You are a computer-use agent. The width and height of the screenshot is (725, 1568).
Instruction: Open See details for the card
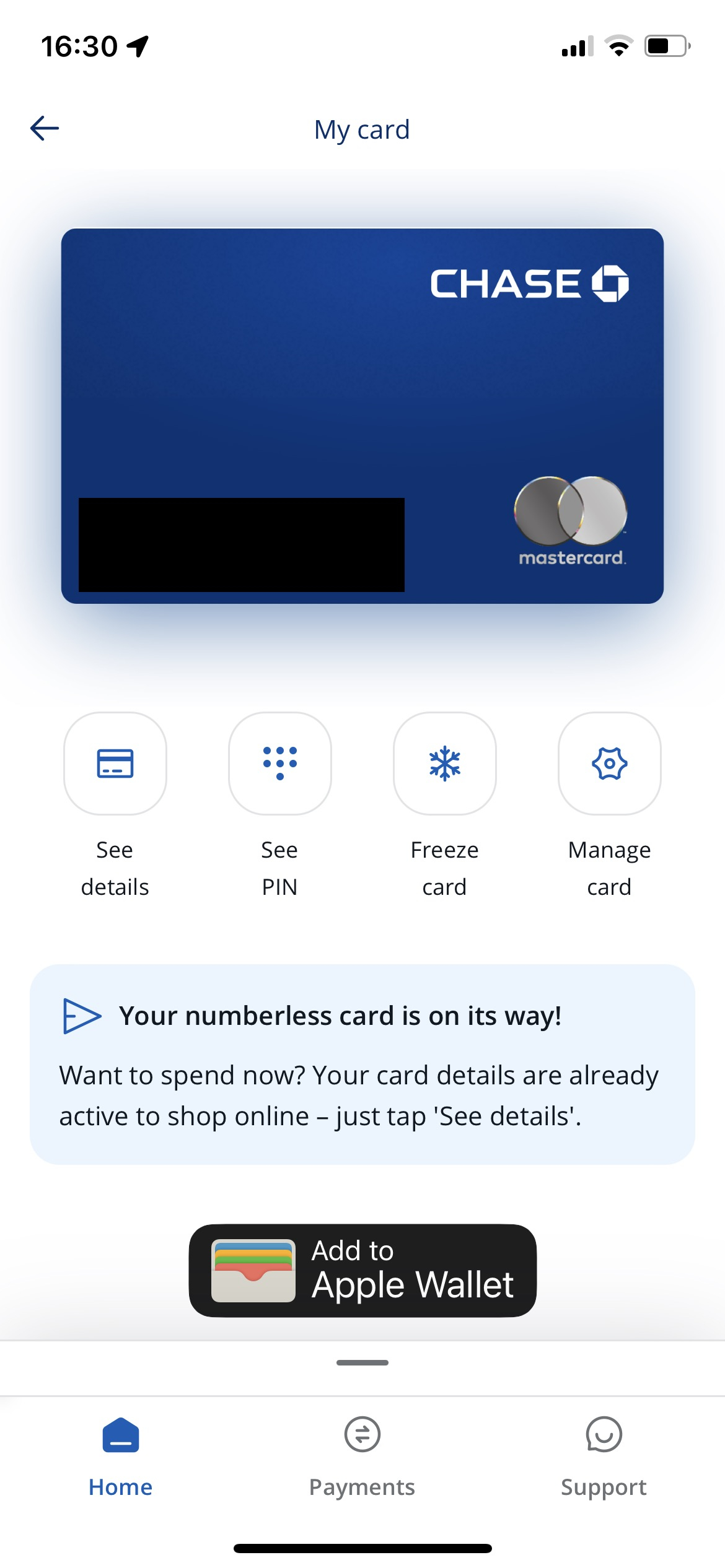tap(115, 763)
